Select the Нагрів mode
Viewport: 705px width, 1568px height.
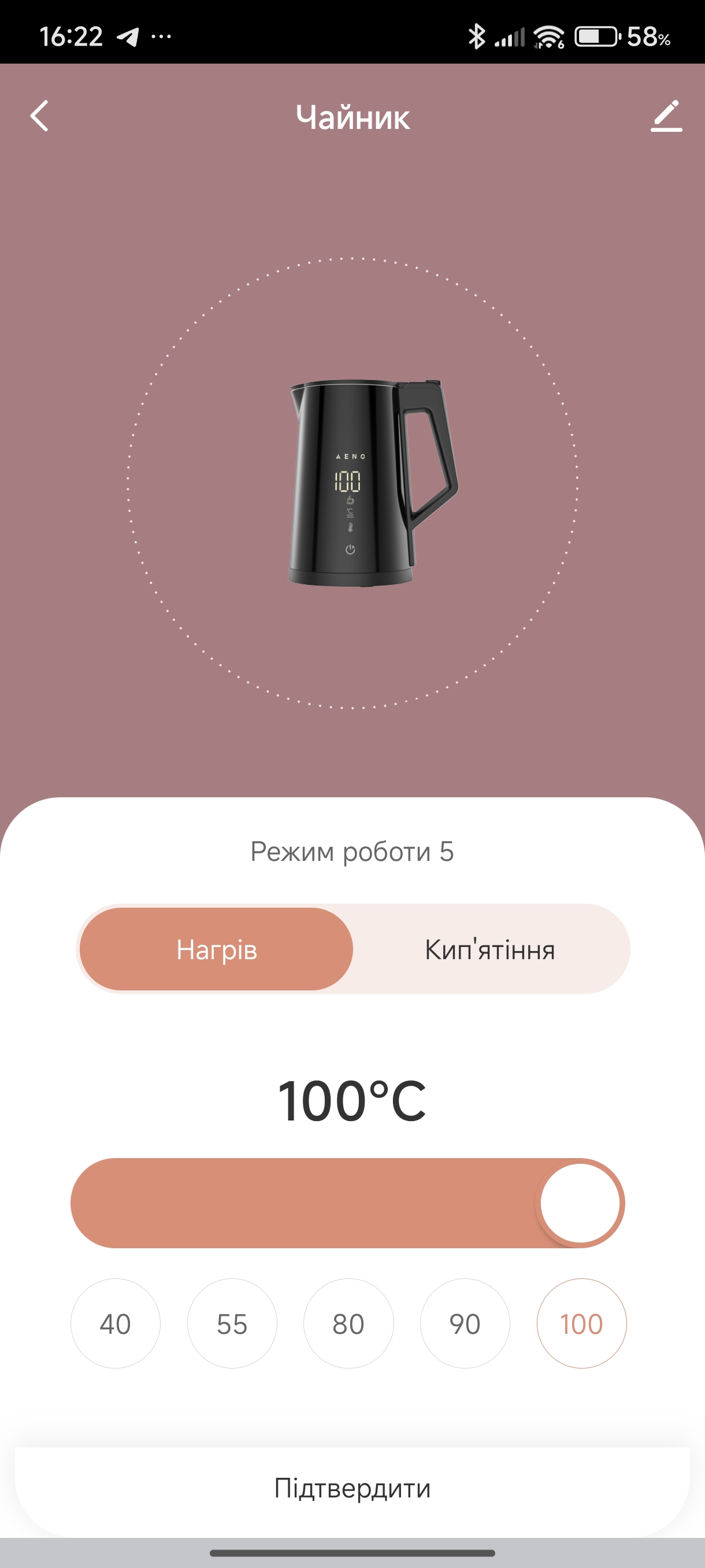(x=217, y=949)
